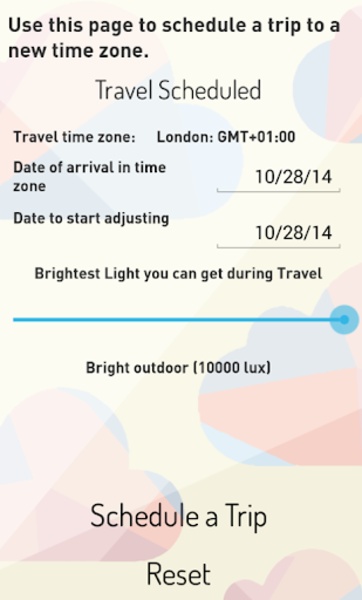
Task: Tap Schedule a Trip
Action: (178, 516)
